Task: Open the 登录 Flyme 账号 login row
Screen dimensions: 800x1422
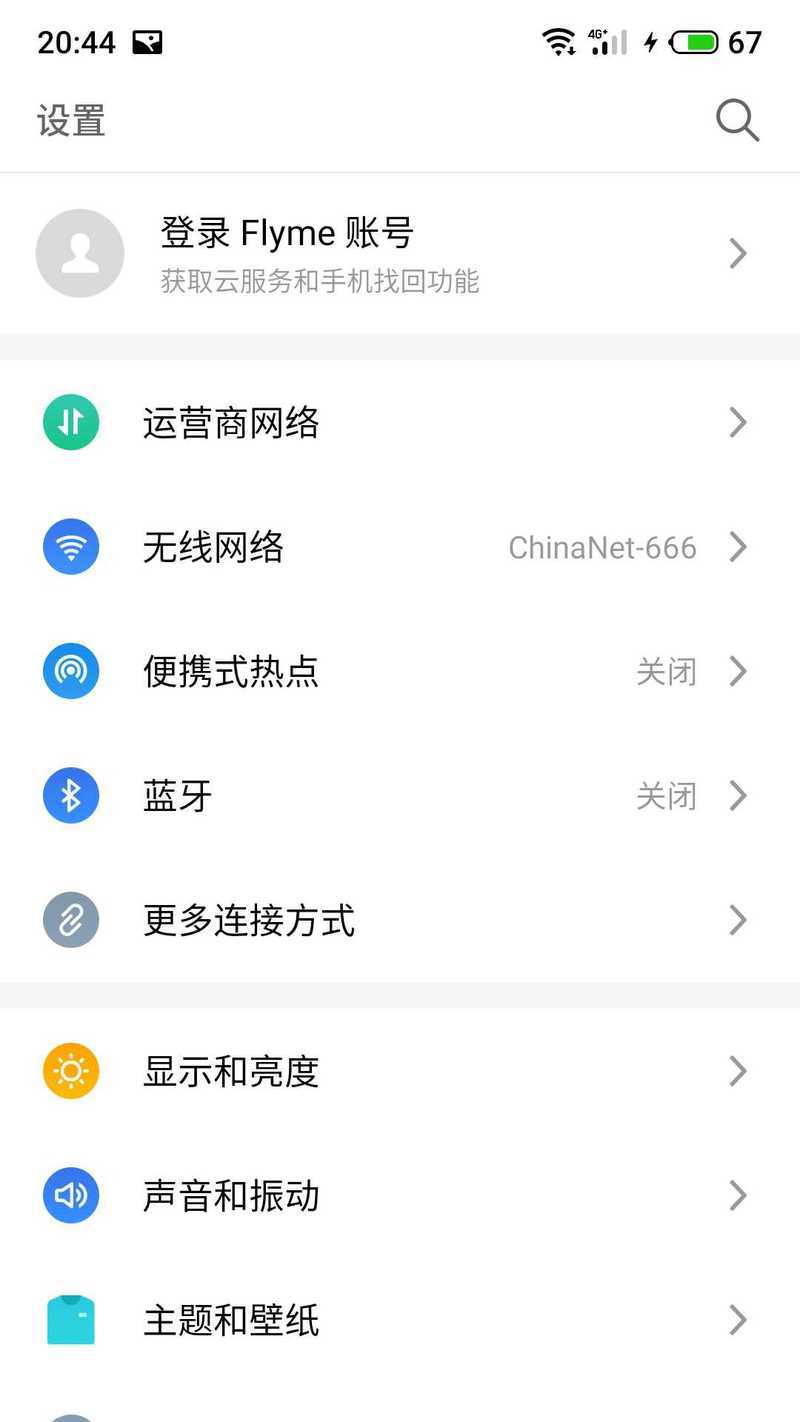Action: (x=400, y=253)
